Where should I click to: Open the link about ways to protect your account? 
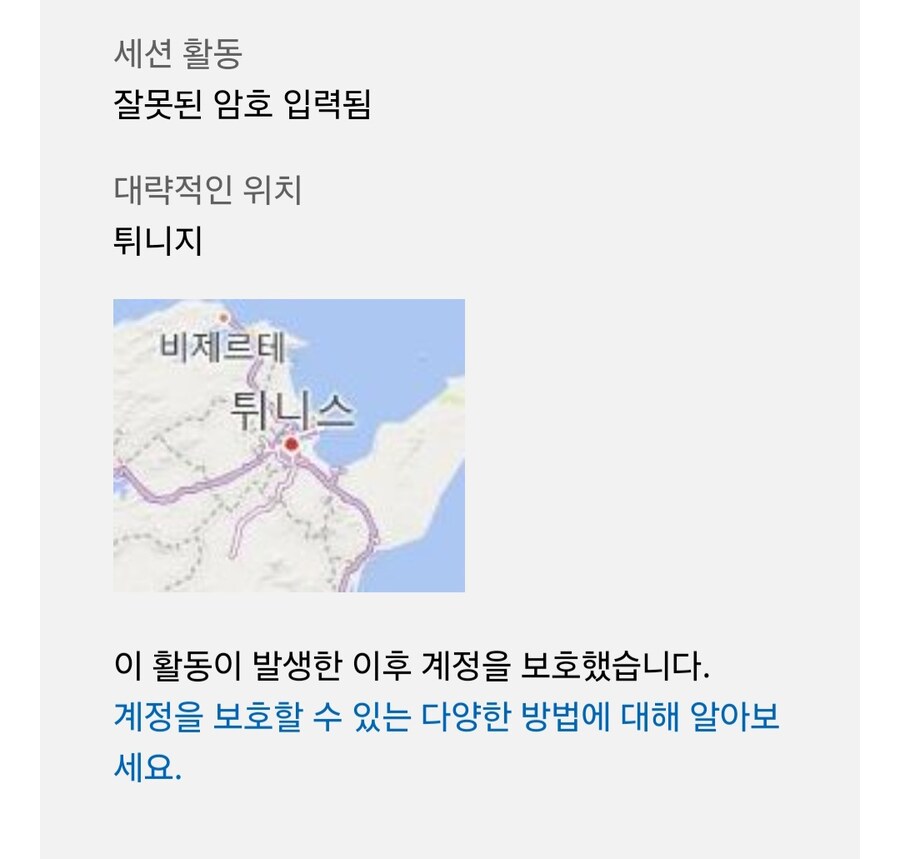coord(446,718)
